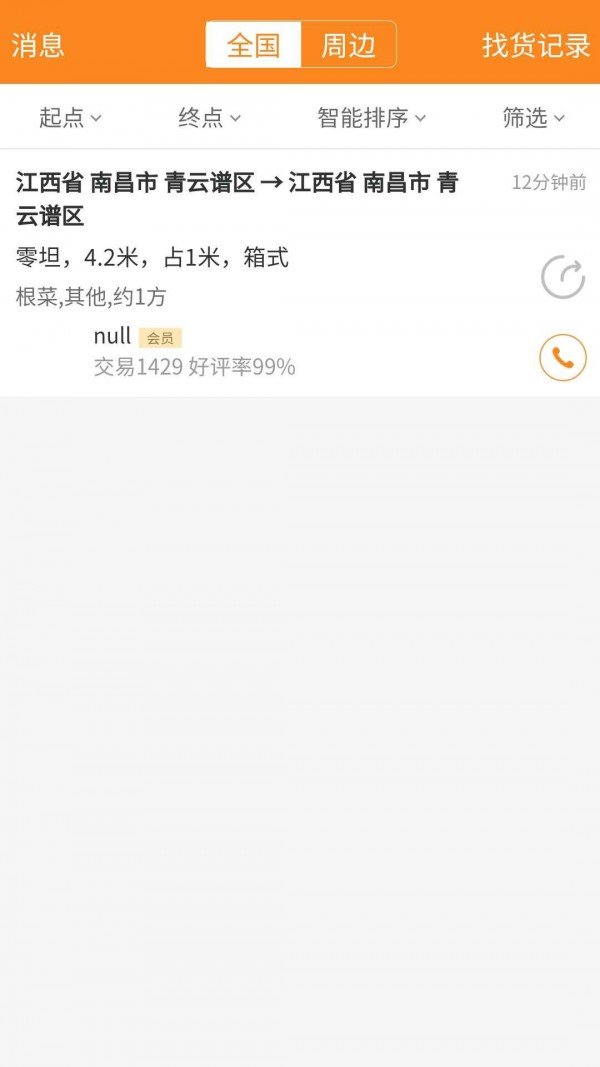Expand the 起点 dropdown
The image size is (600, 1067).
(70, 118)
